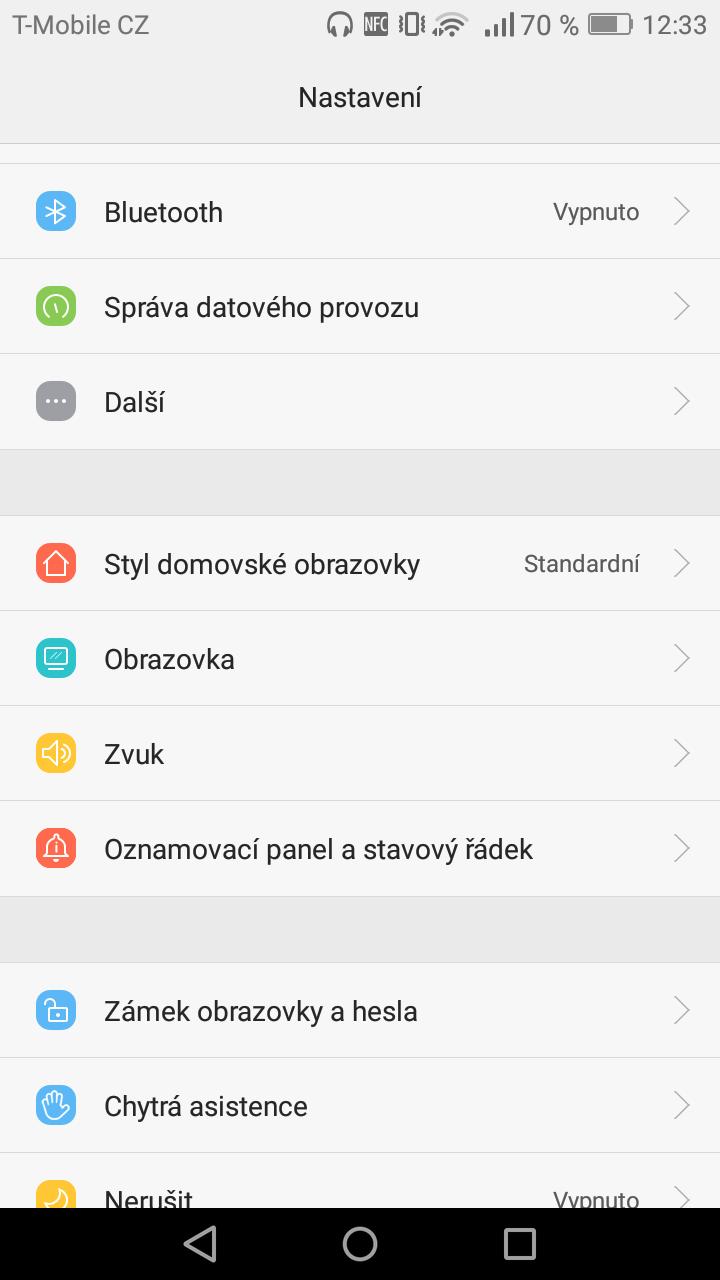Open Zvuk settings
Screen dimensions: 720x1280
(x=360, y=754)
